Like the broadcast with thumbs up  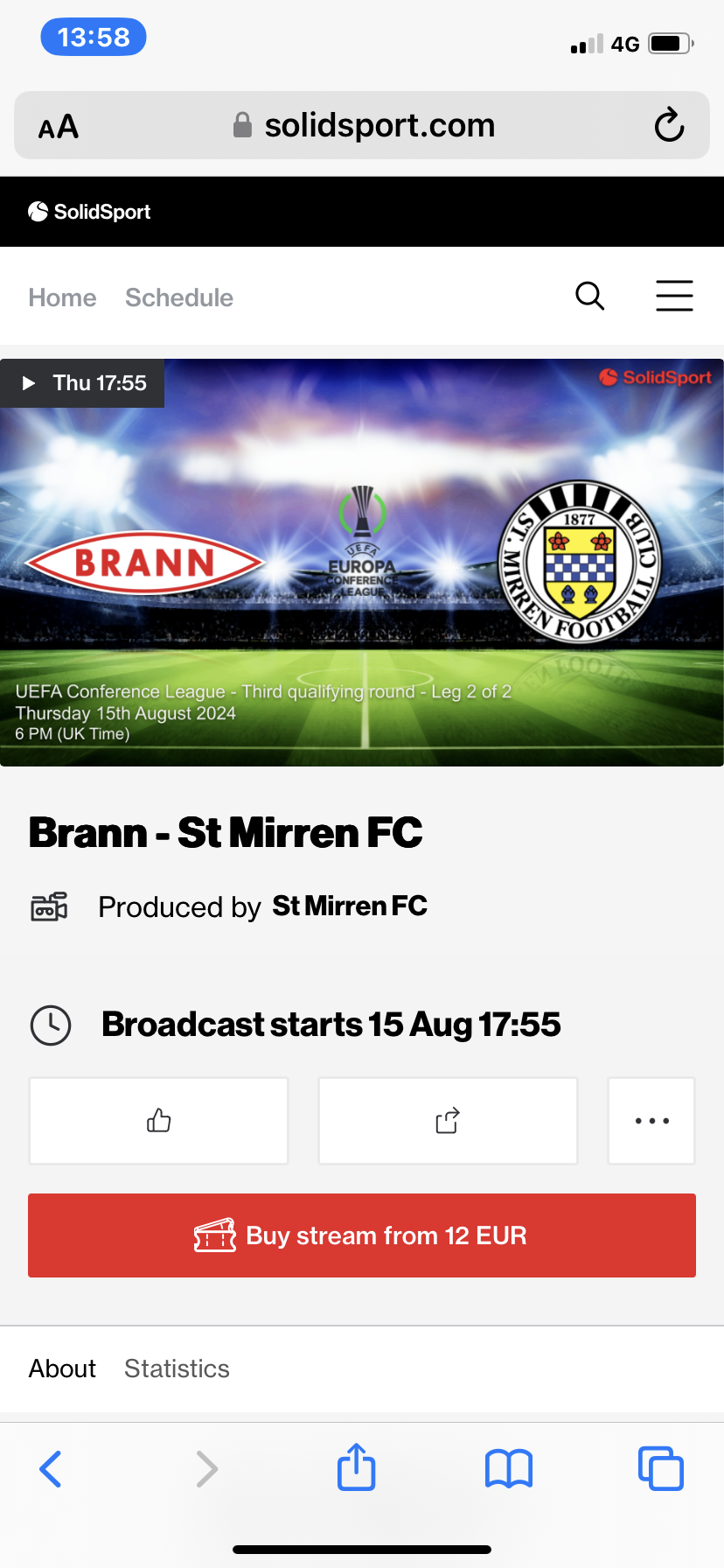pyautogui.click(x=158, y=1121)
